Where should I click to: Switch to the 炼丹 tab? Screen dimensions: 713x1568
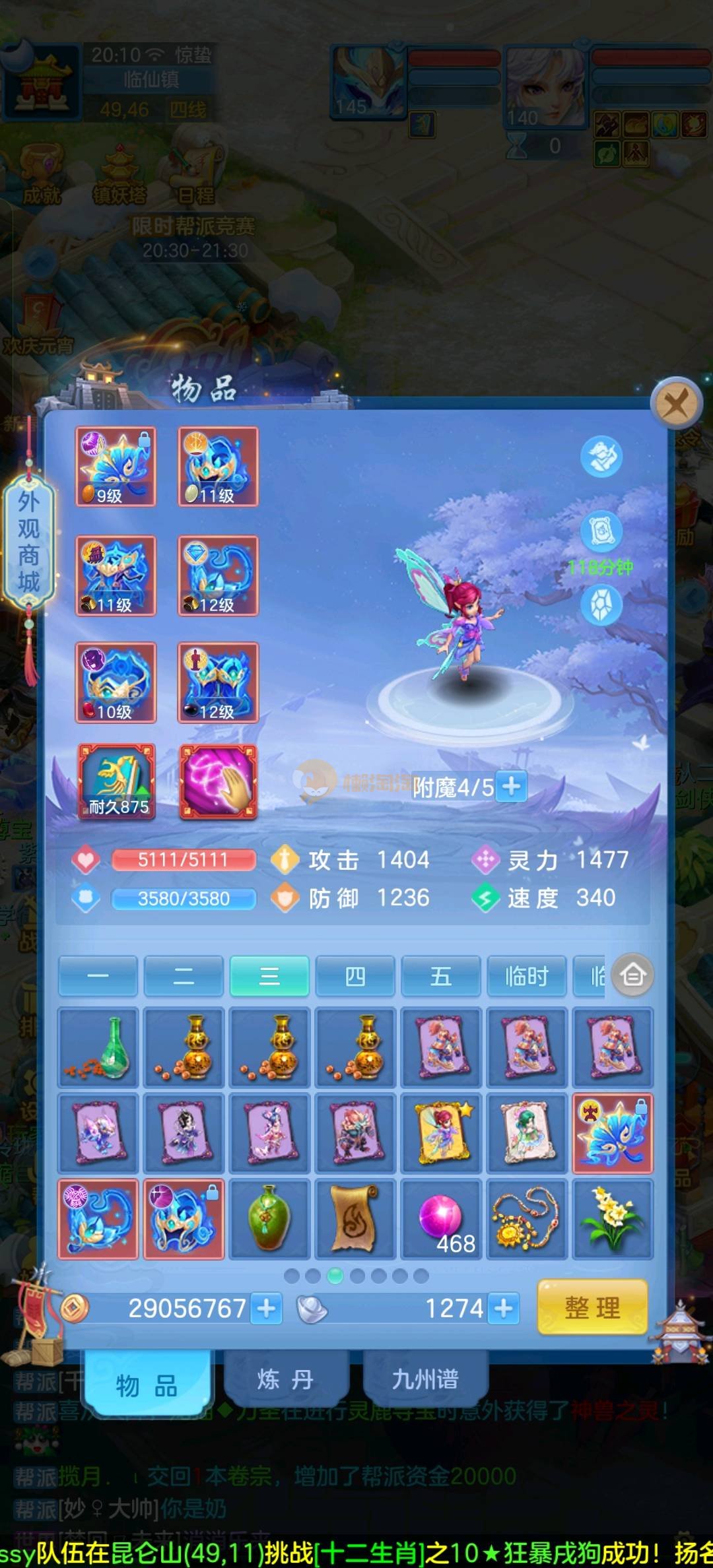point(285,1379)
